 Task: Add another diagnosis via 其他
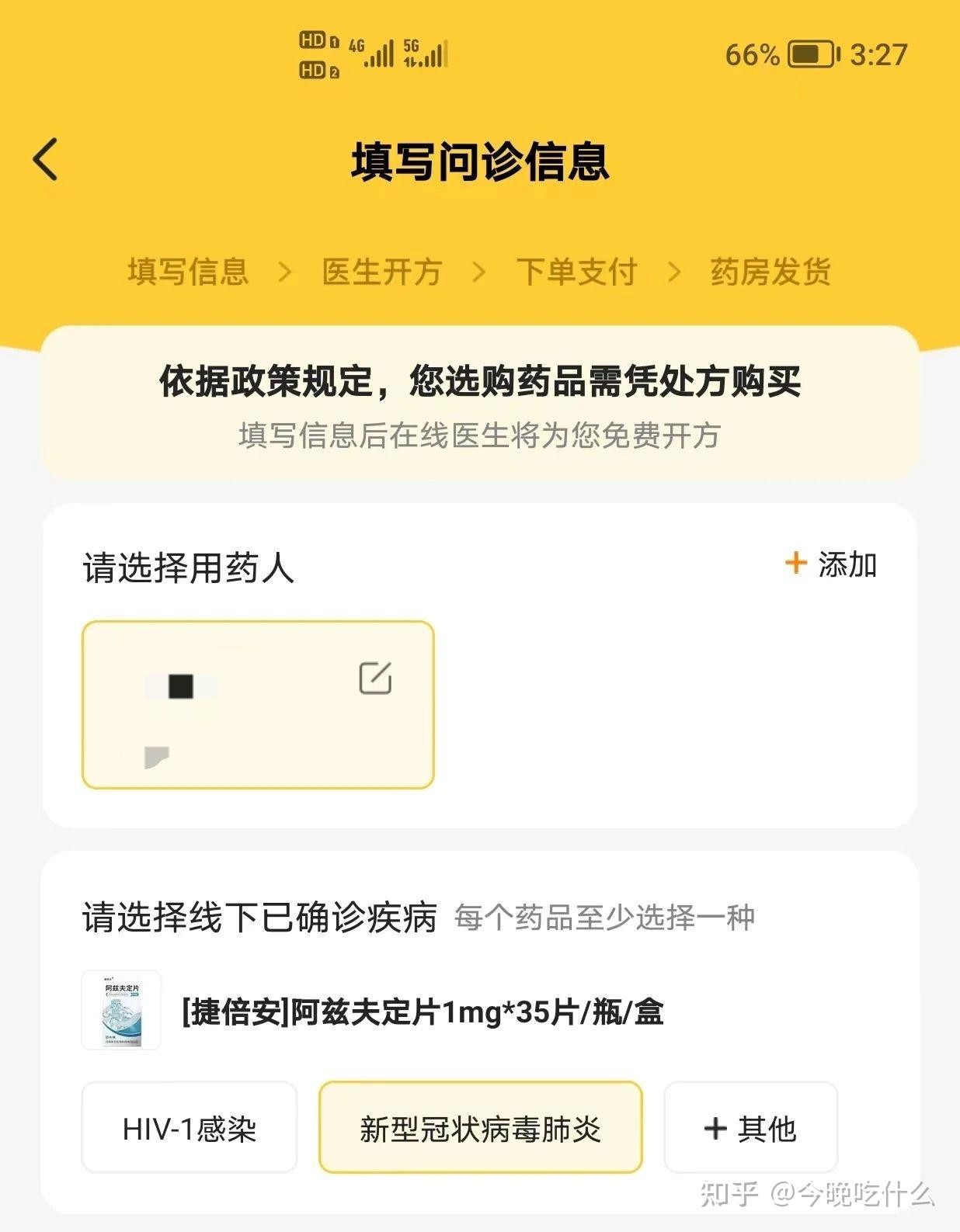coord(750,1128)
